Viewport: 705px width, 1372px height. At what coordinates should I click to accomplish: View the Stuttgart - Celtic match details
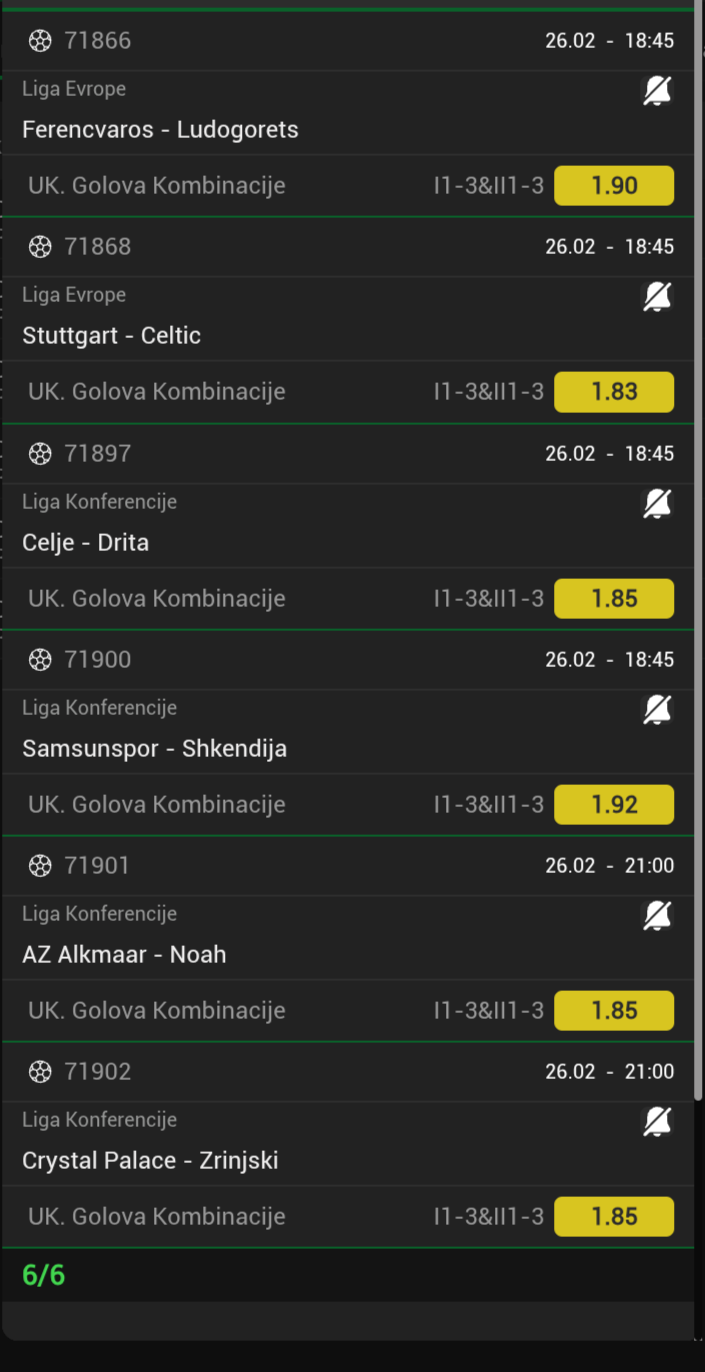tap(111, 336)
